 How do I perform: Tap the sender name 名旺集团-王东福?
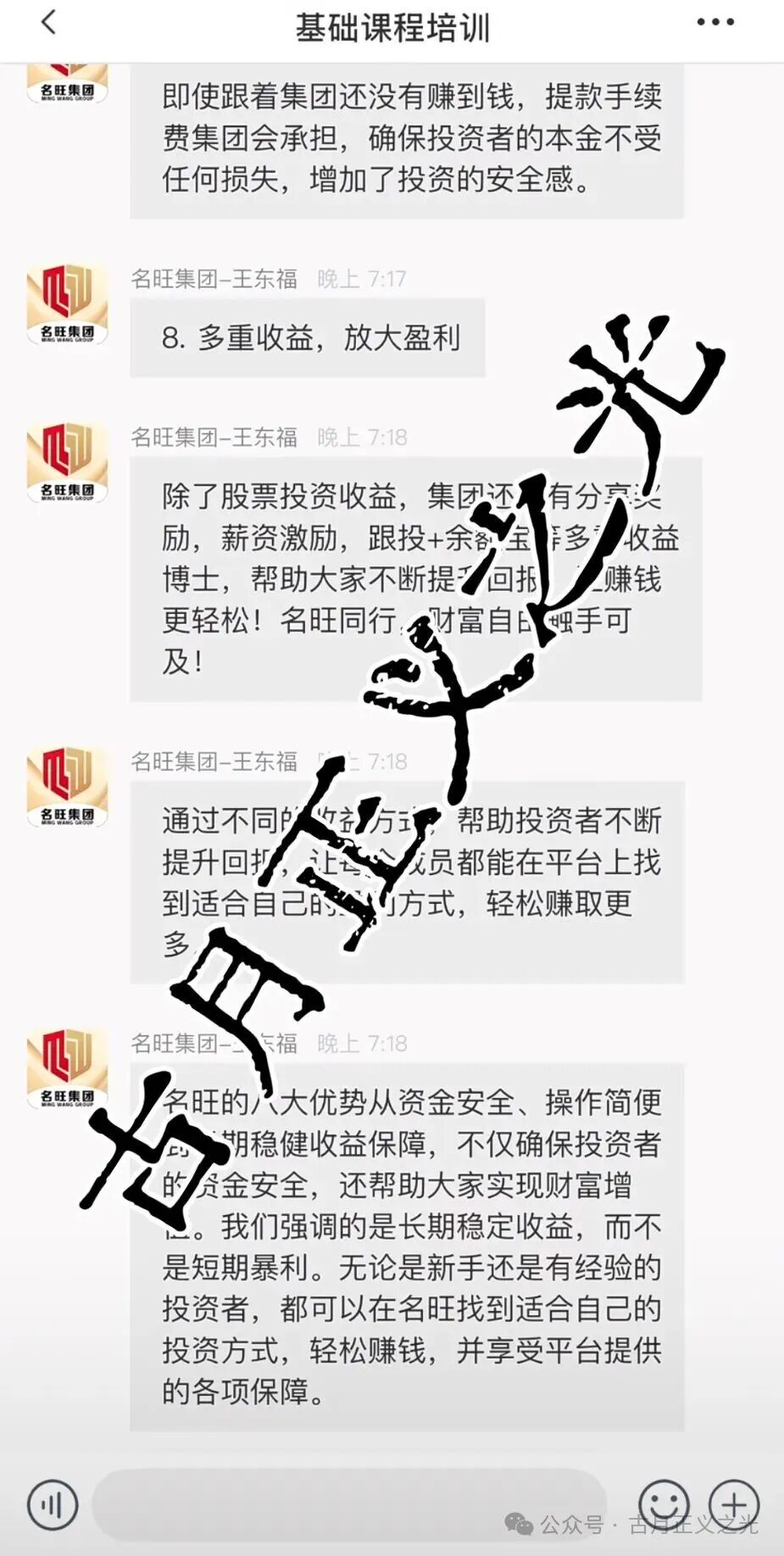216,276
